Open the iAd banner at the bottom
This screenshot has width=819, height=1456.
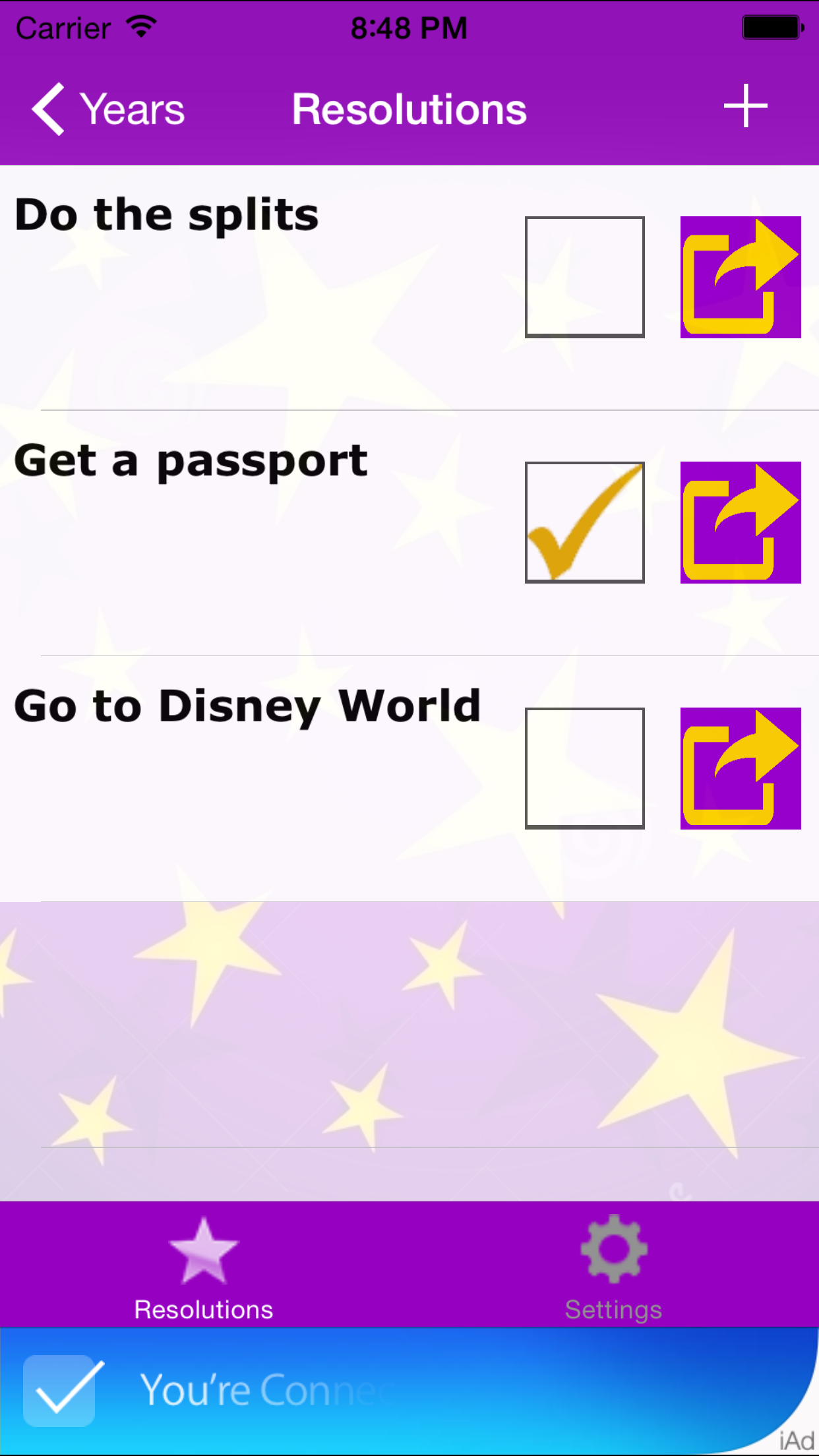(x=409, y=1391)
